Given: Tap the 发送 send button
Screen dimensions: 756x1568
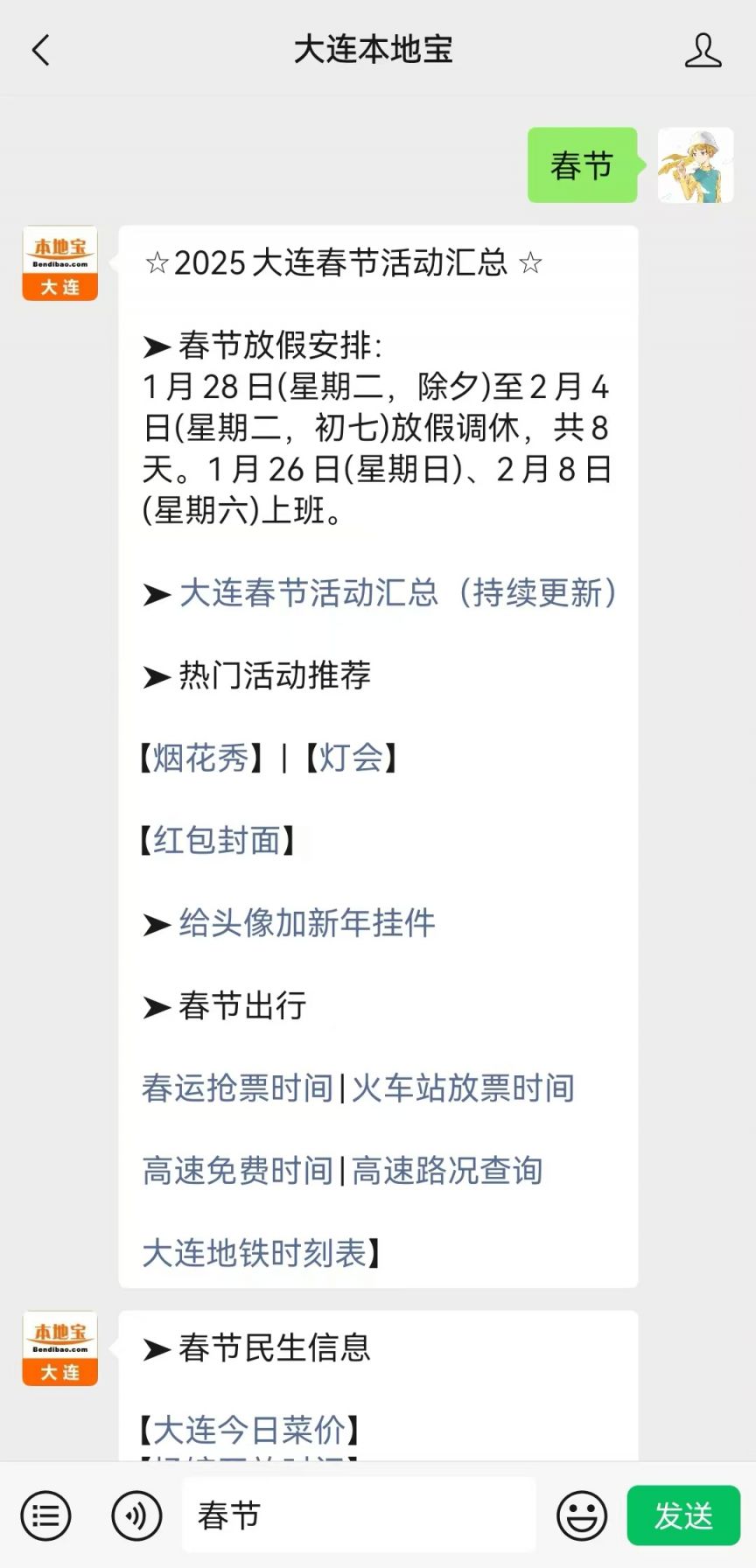Looking at the screenshot, I should [x=684, y=1515].
